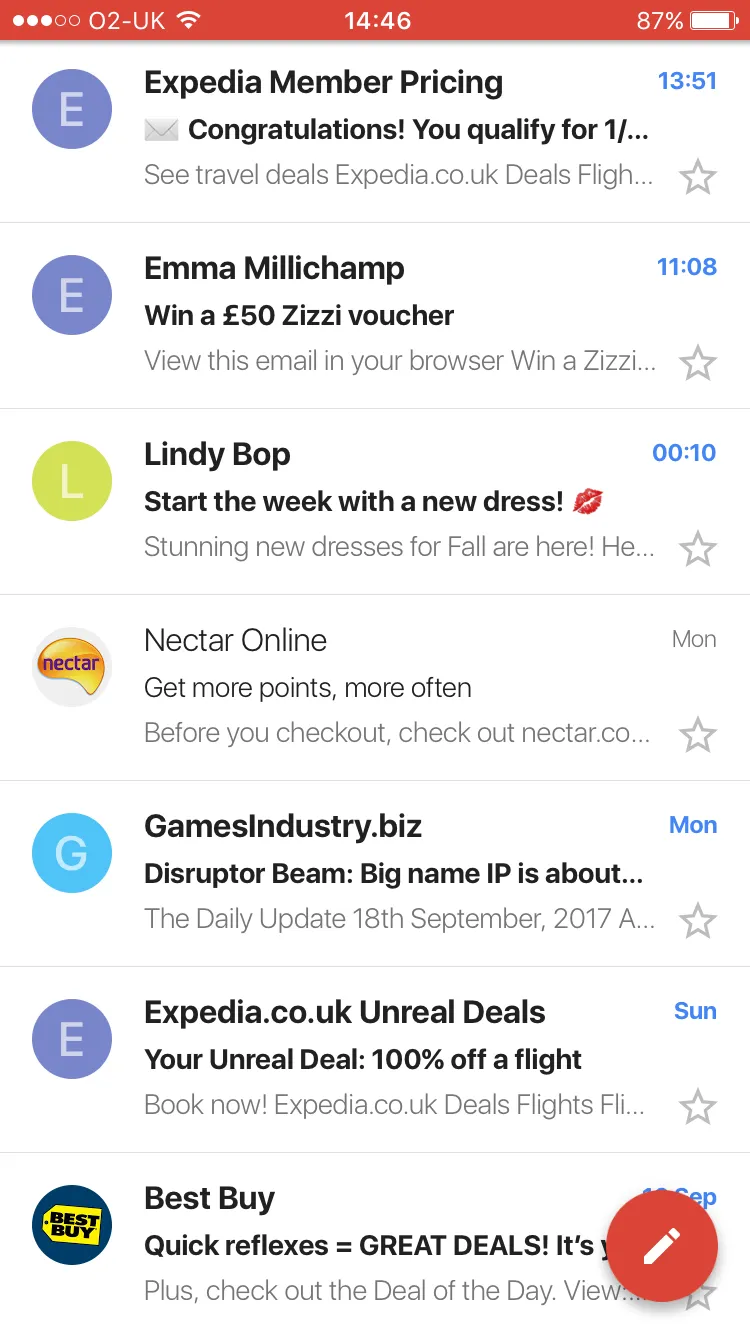The width and height of the screenshot is (750, 1334).
Task: Star the Nectar Online email
Action: click(x=697, y=735)
